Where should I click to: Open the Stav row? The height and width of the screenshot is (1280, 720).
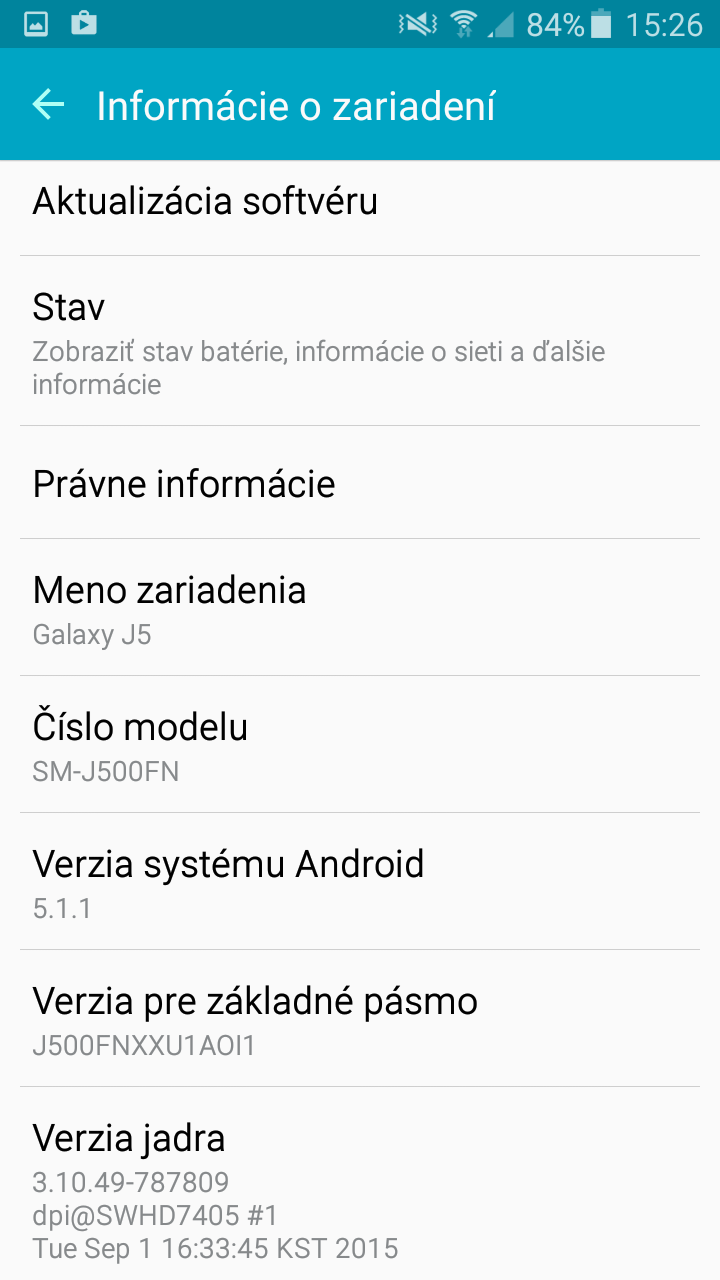point(360,341)
